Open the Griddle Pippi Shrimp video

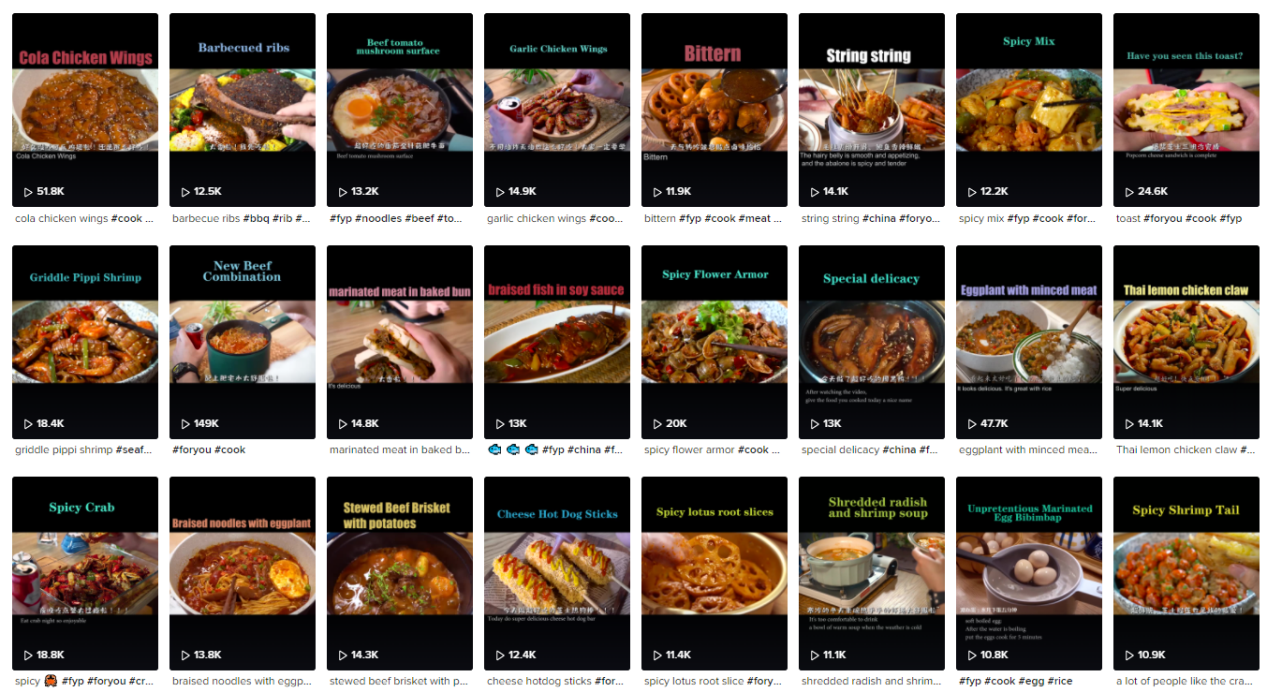coord(85,342)
